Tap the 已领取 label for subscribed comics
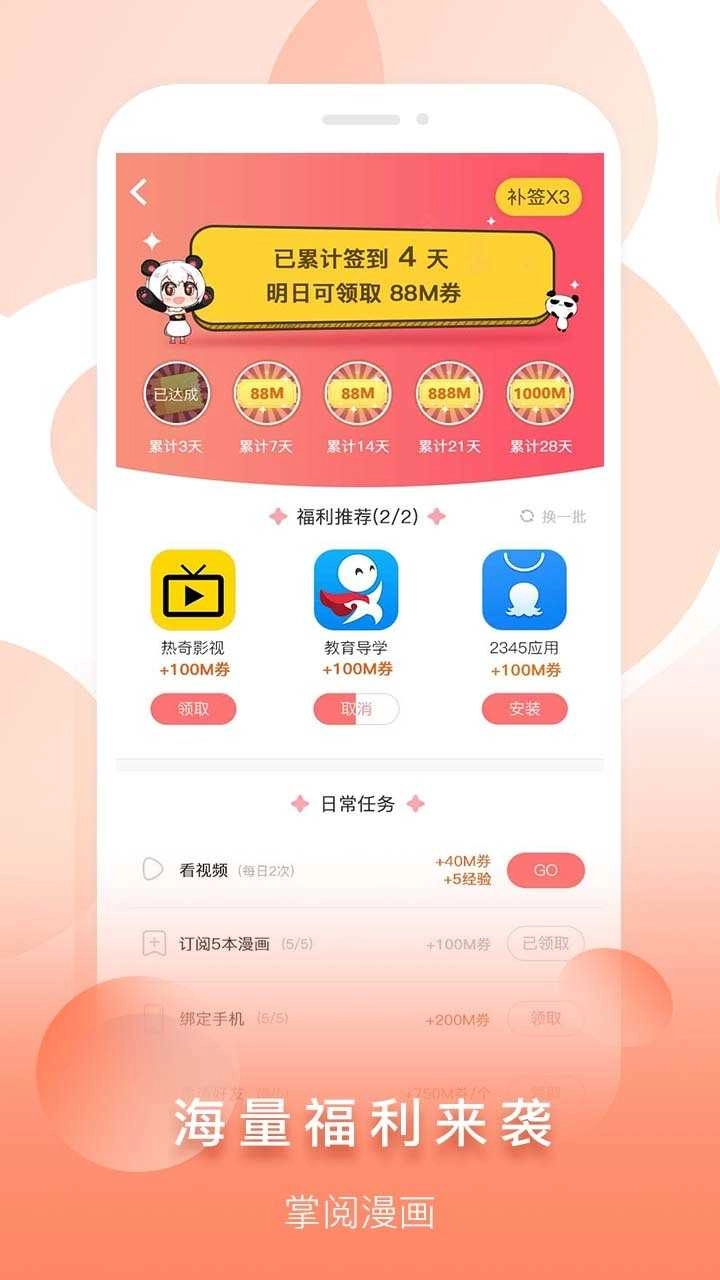The width and height of the screenshot is (720, 1280). point(546,943)
